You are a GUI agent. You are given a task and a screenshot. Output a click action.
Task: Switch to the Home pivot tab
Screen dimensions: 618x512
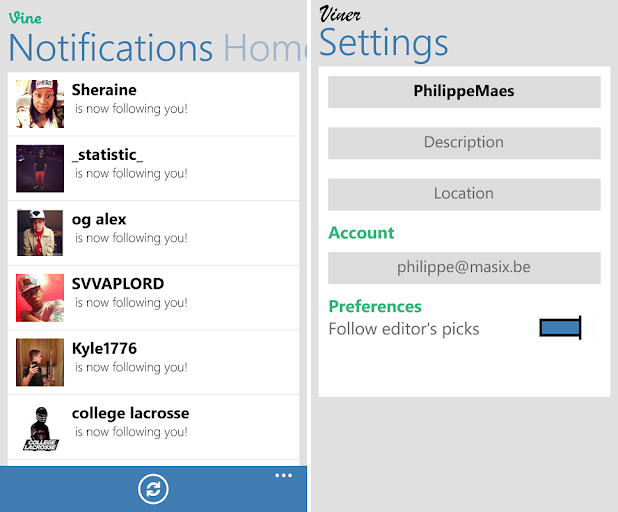coord(264,48)
